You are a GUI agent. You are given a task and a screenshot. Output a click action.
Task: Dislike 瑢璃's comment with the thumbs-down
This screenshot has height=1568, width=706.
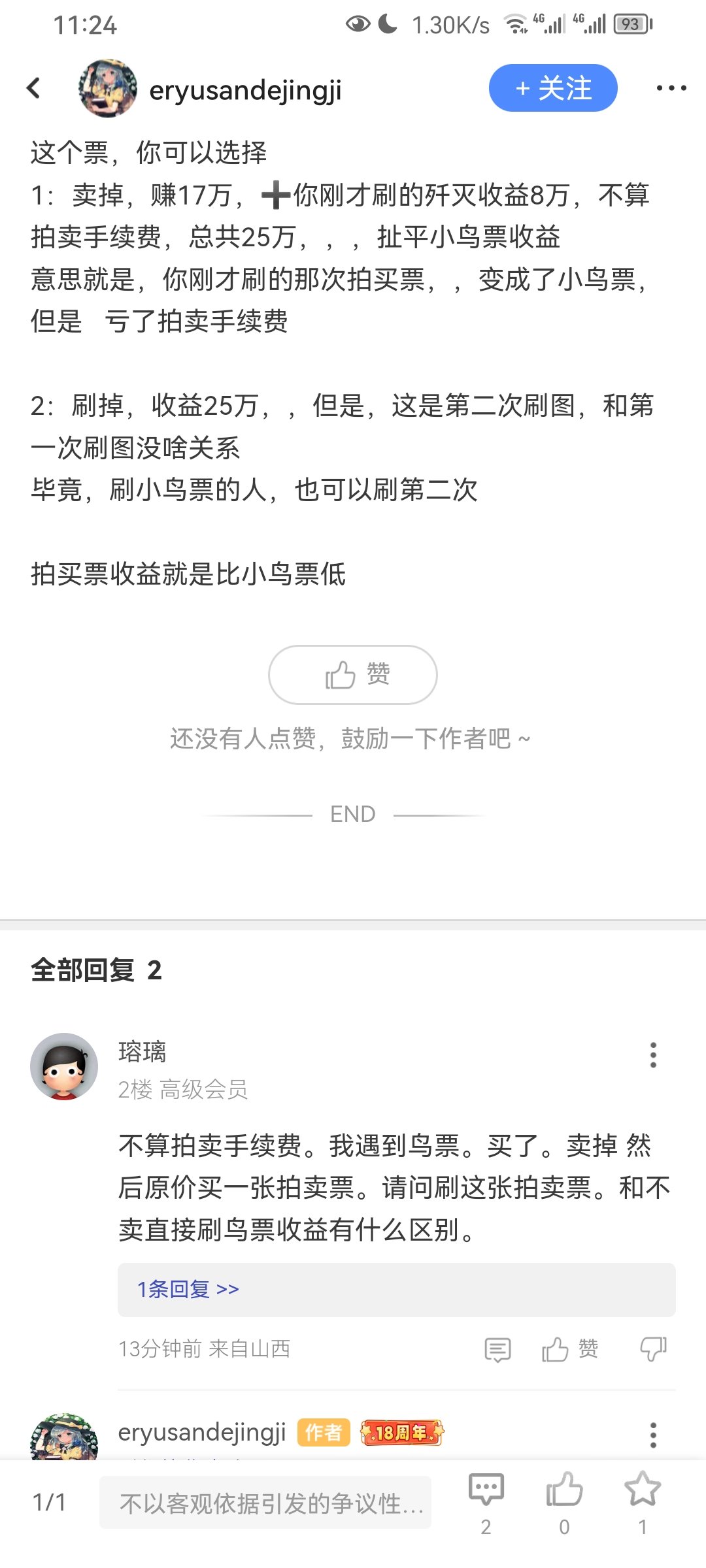pos(652,1349)
